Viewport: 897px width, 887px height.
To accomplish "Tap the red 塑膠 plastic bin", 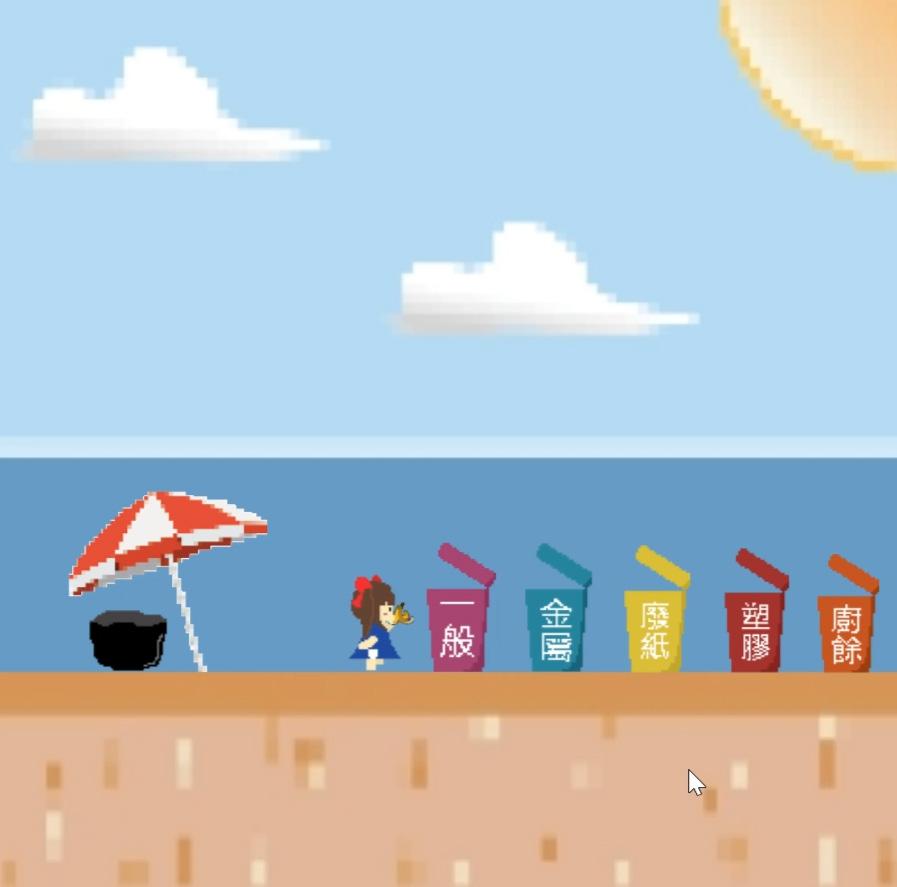I will (755, 610).
